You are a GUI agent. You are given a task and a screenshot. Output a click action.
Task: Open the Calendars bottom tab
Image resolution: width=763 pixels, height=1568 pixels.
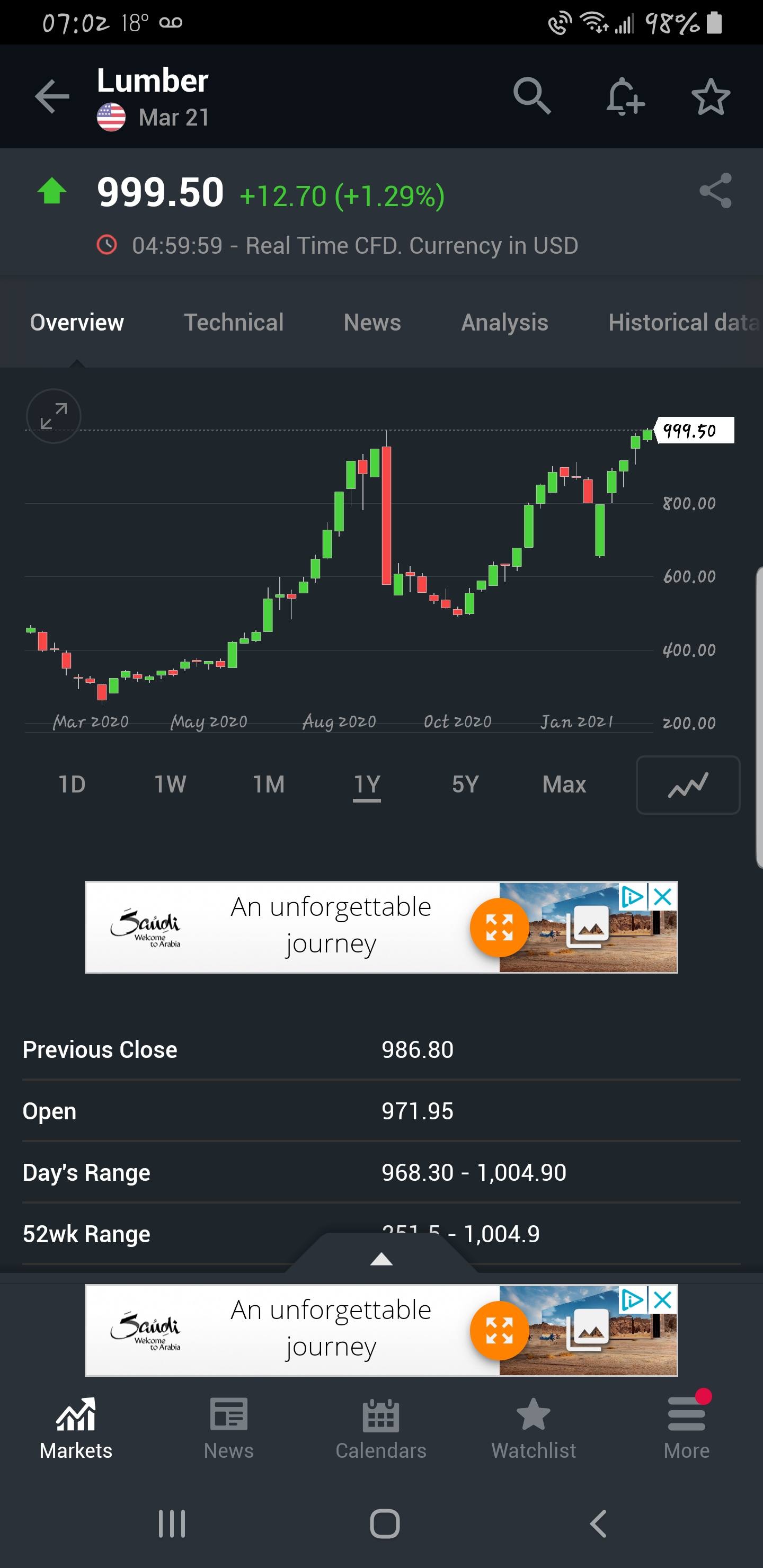click(x=381, y=1429)
